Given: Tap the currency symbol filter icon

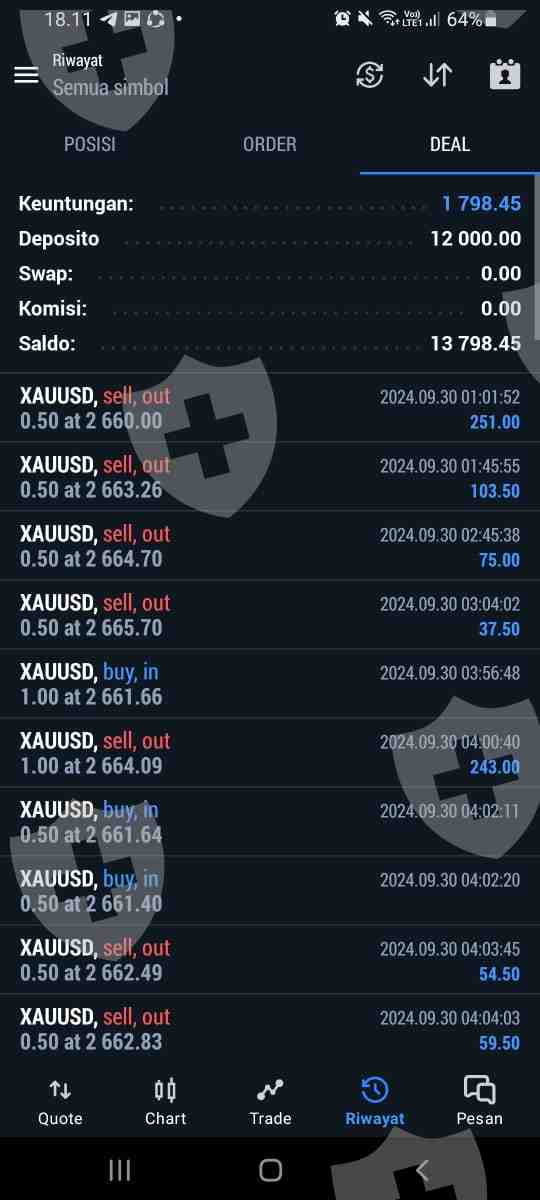Looking at the screenshot, I should pyautogui.click(x=370, y=75).
